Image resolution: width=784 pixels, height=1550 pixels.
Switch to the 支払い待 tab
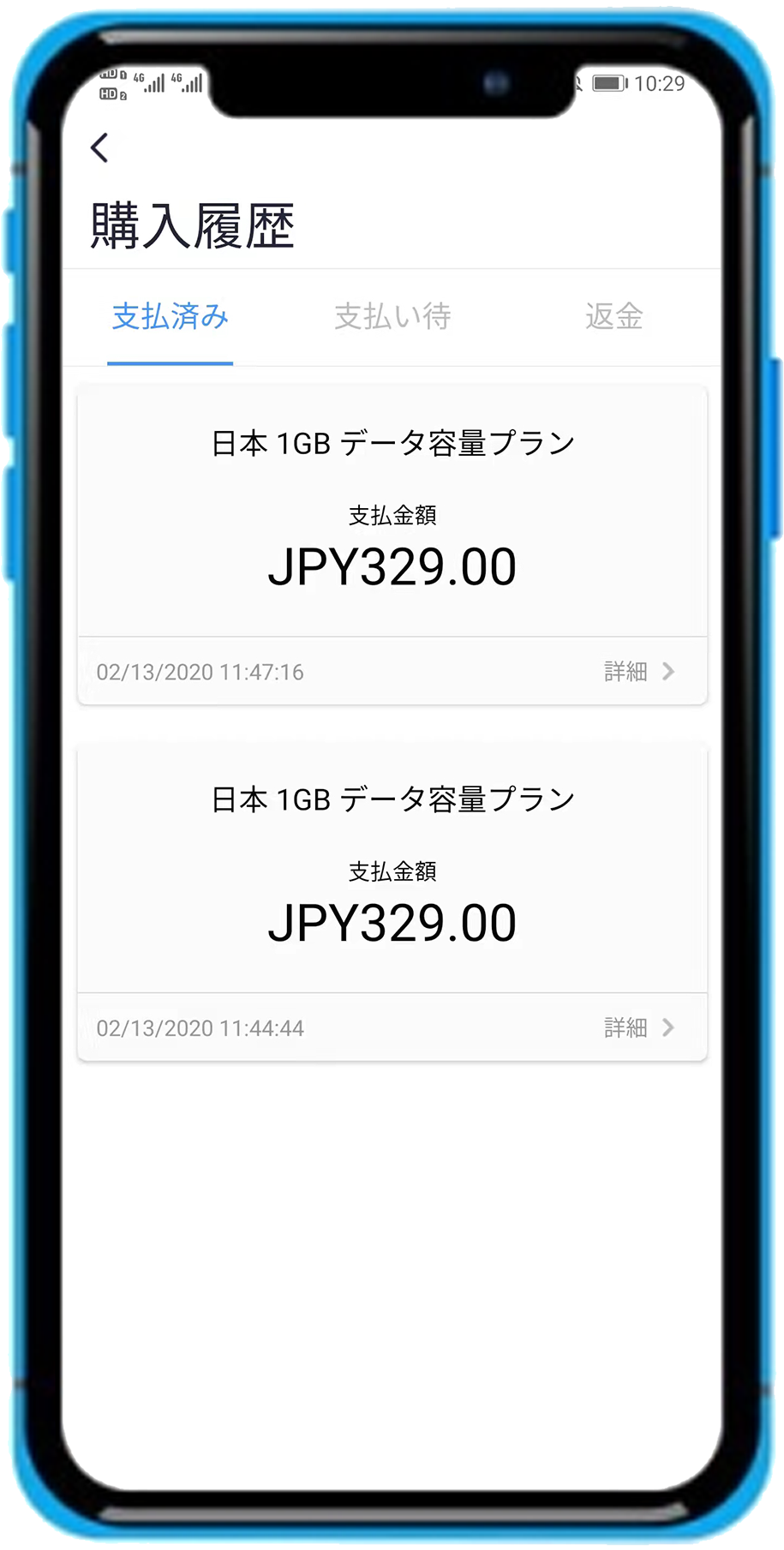coord(392,317)
